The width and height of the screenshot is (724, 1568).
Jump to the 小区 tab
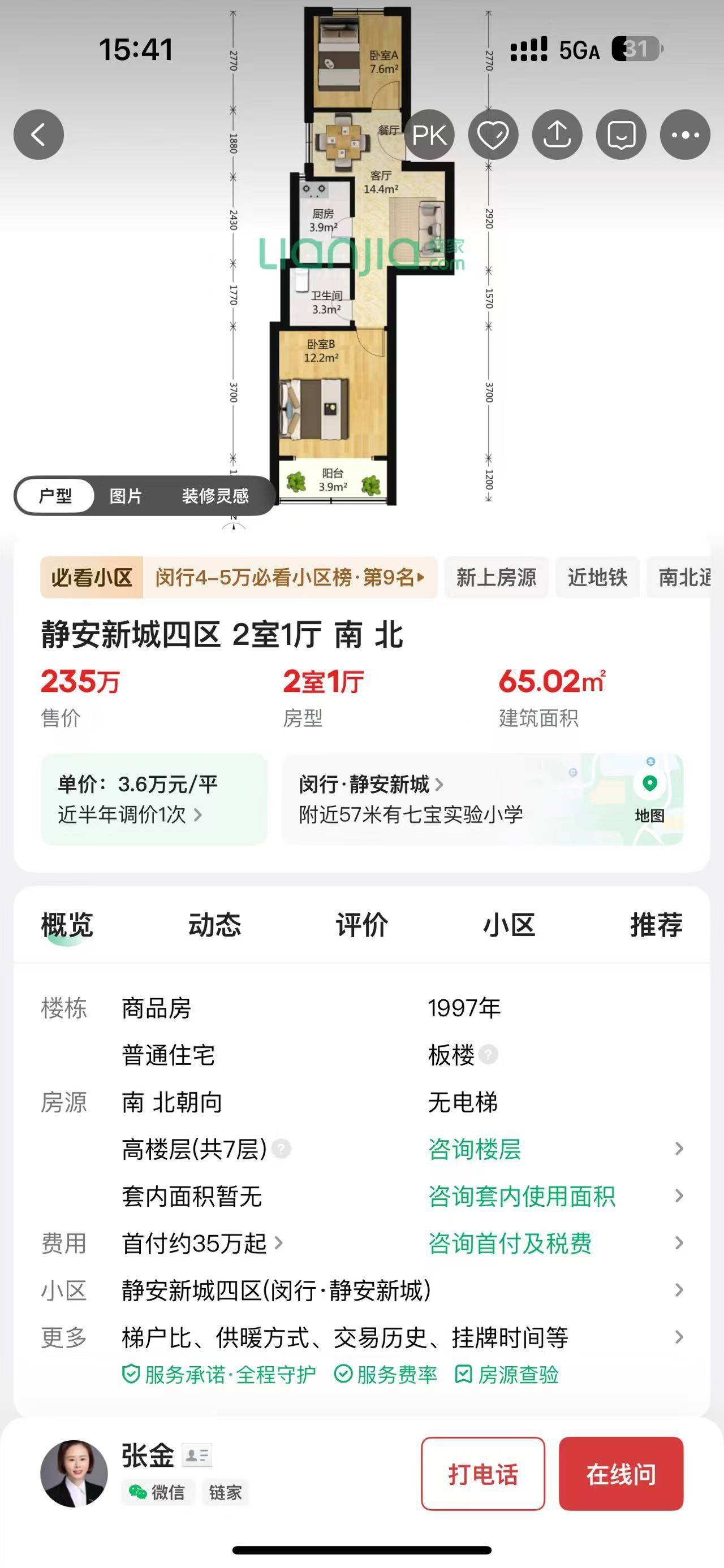[509, 925]
